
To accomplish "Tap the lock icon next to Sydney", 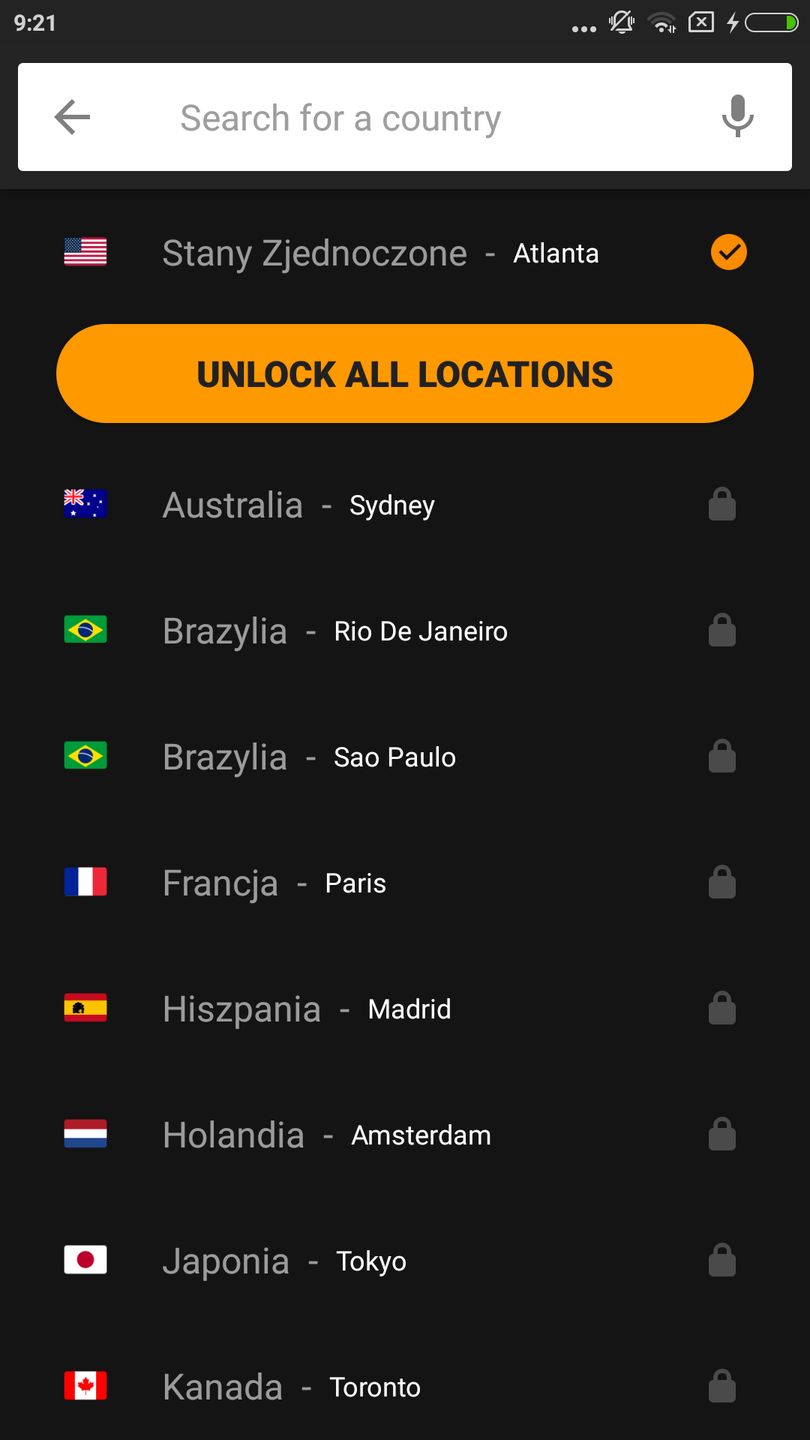I will (722, 504).
